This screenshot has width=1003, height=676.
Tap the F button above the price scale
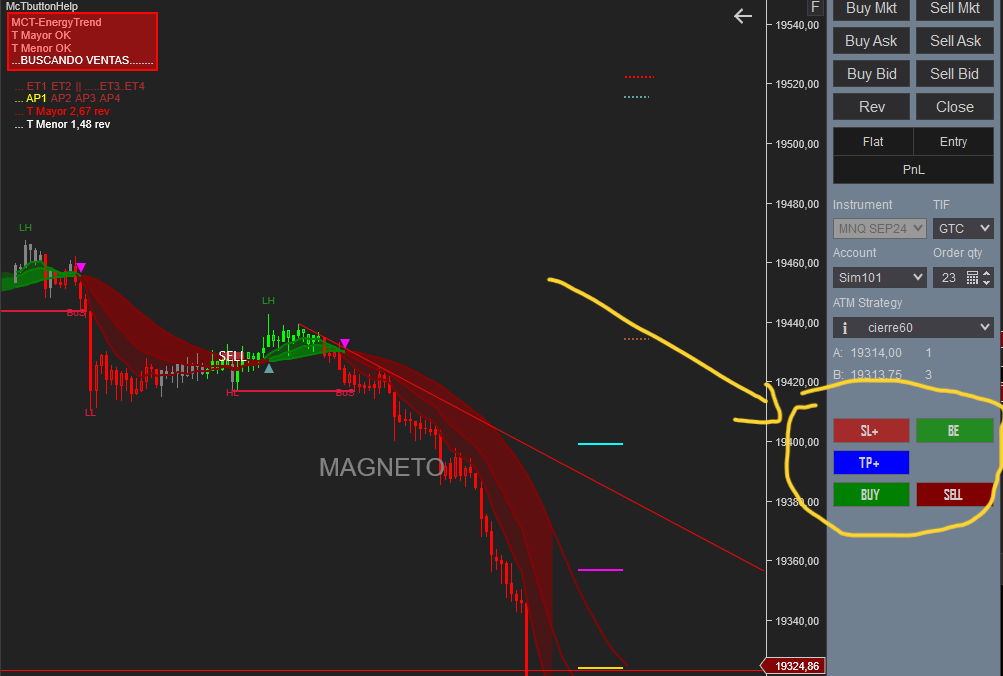coord(815,9)
